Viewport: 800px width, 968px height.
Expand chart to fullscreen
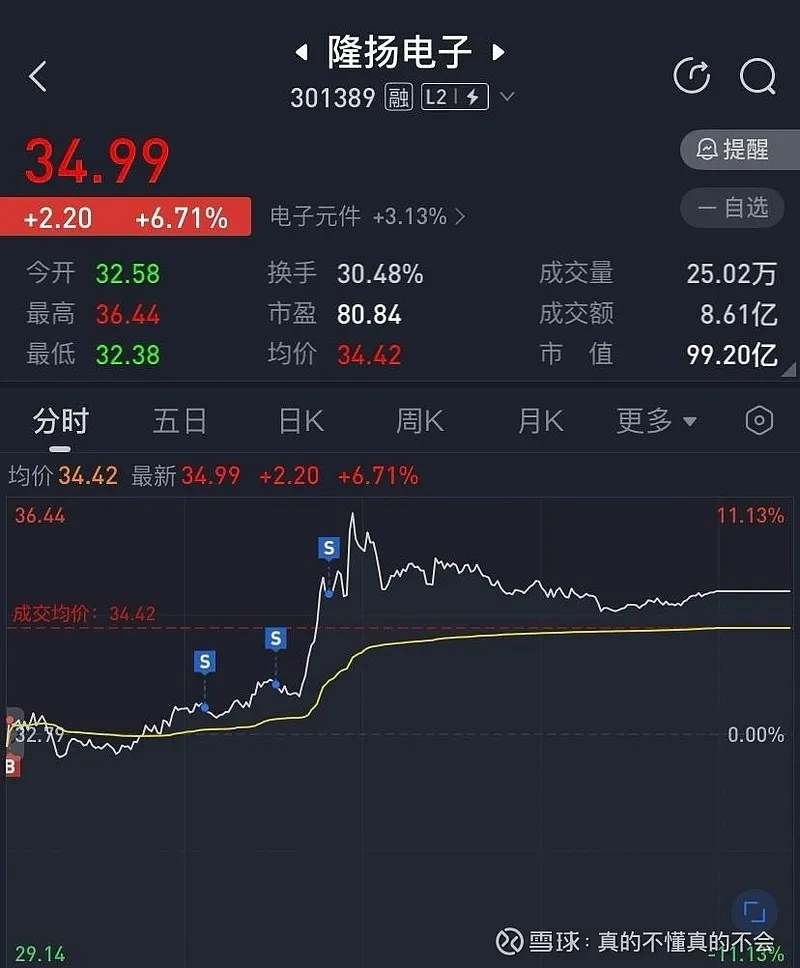754,912
